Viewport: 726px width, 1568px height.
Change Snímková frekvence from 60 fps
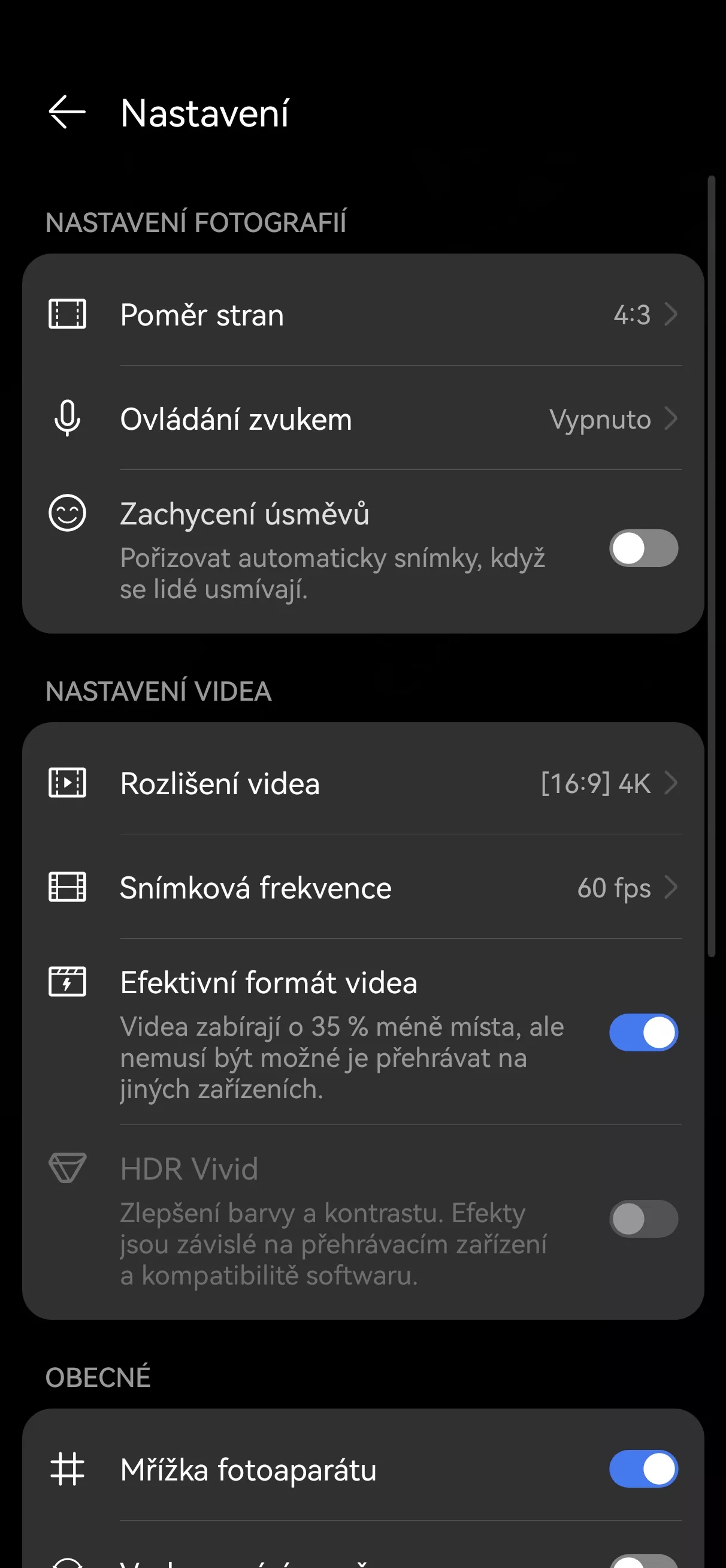(x=364, y=887)
